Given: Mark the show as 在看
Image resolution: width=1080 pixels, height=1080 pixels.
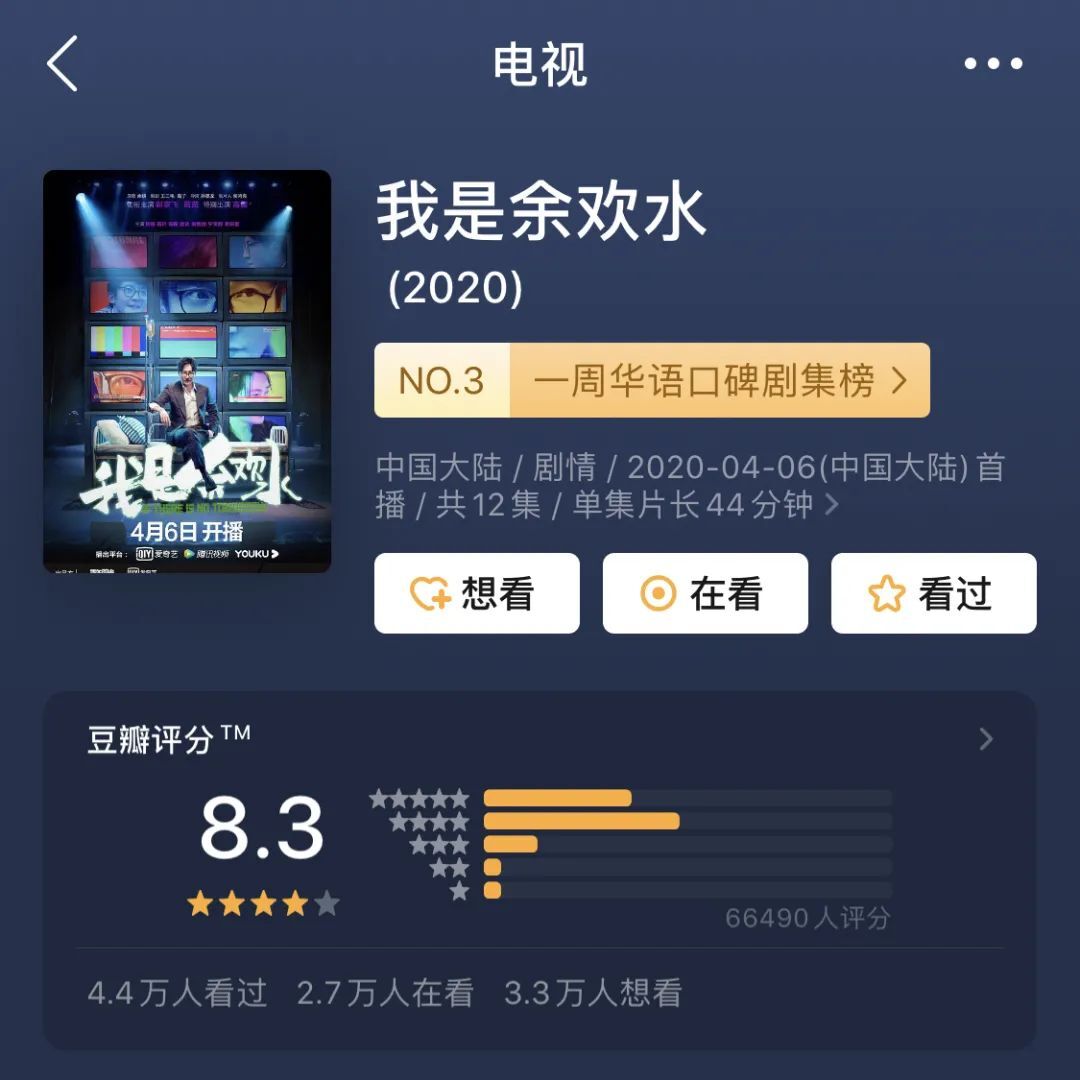Looking at the screenshot, I should click(x=705, y=593).
